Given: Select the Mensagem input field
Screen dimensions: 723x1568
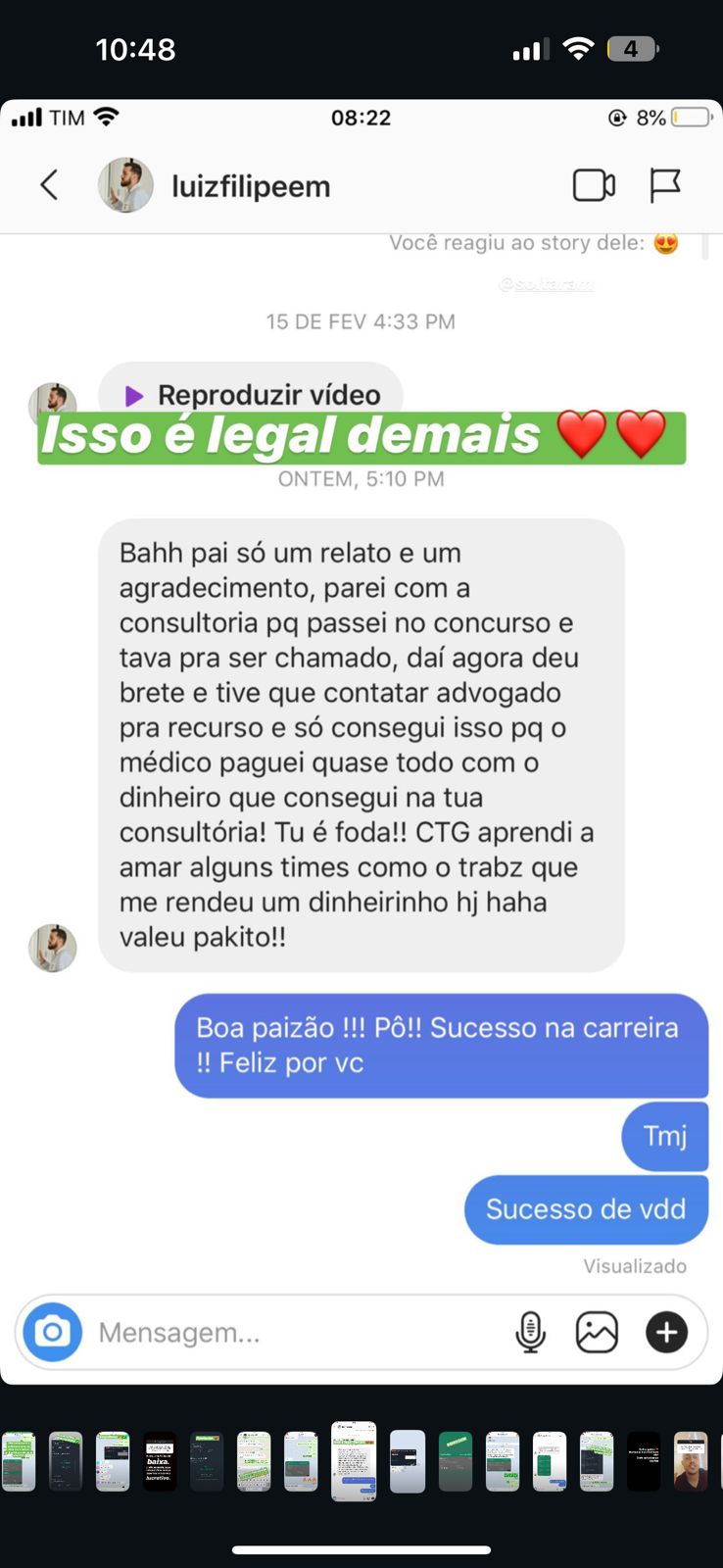Looking at the screenshot, I should (x=245, y=1332).
